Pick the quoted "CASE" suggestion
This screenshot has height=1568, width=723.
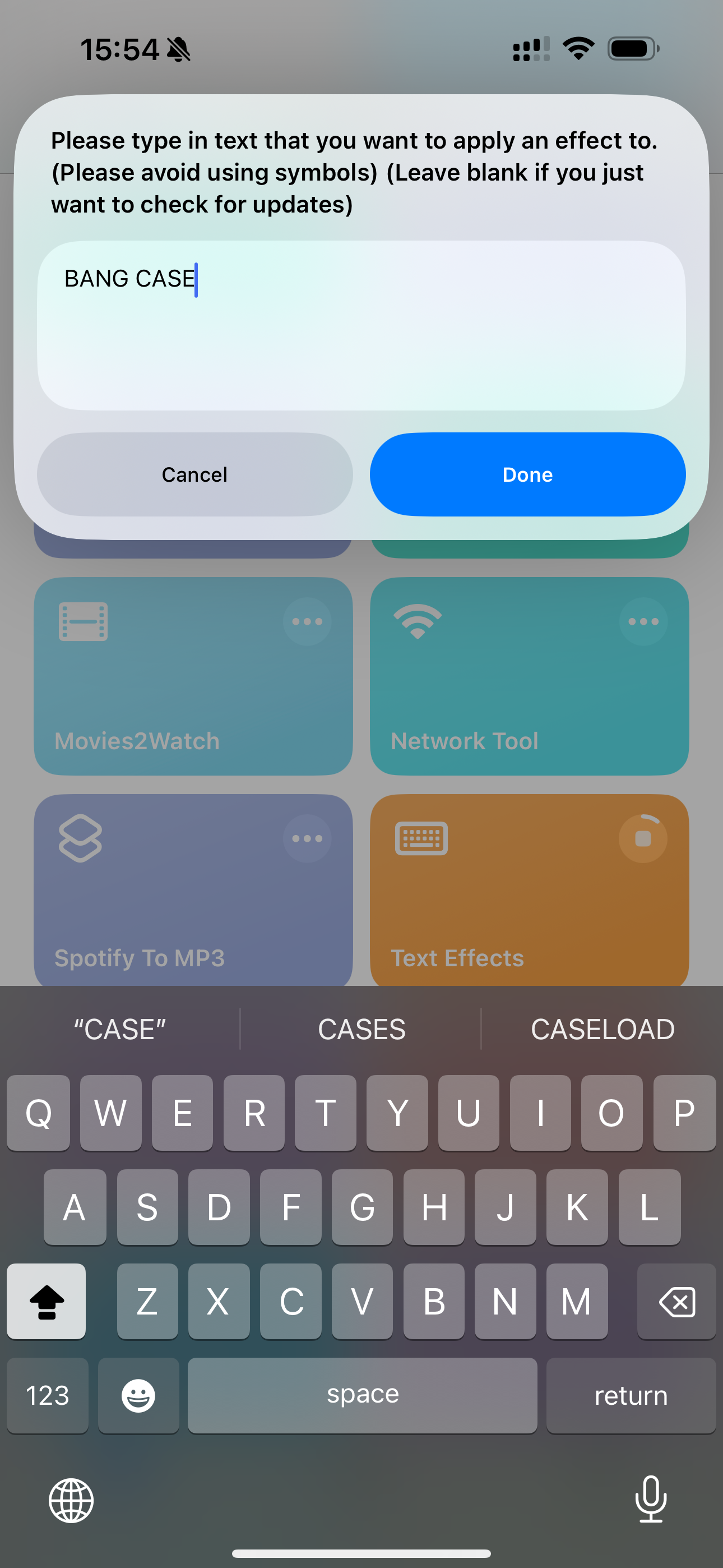click(x=120, y=1029)
